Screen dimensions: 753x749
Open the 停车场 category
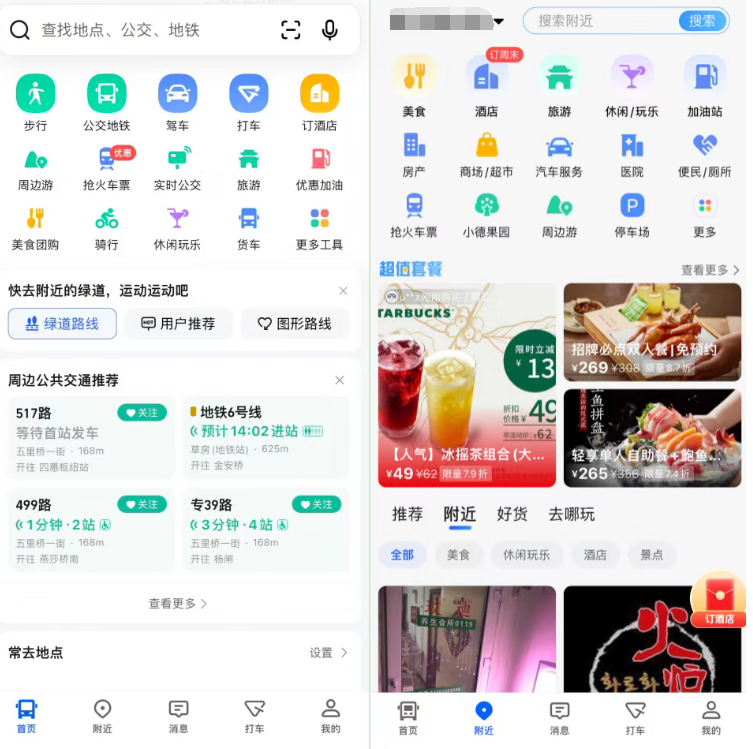point(632,215)
